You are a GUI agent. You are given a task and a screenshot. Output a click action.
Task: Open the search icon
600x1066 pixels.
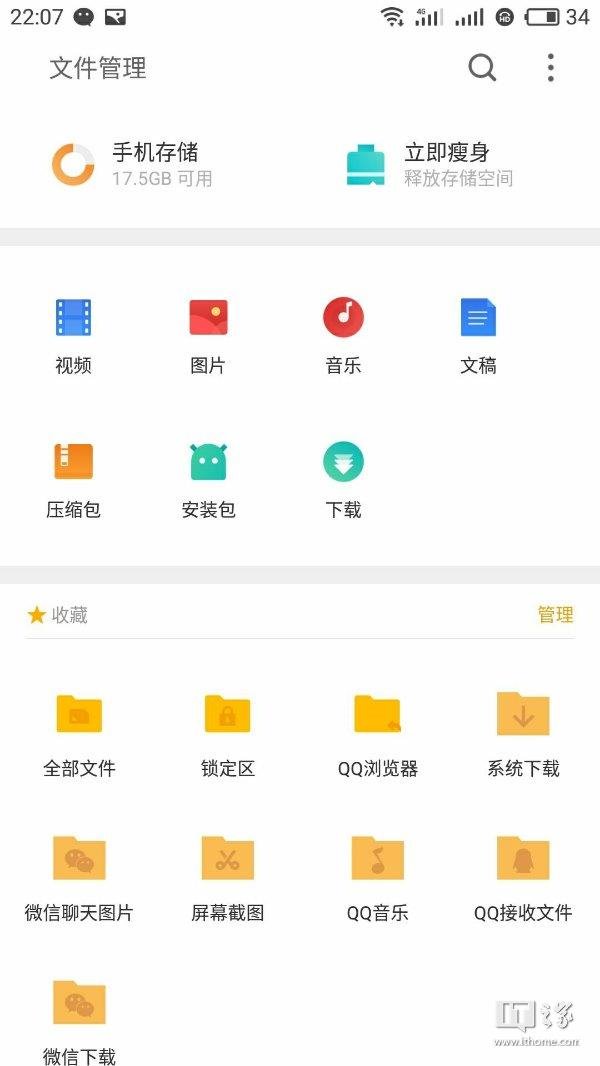(482, 68)
